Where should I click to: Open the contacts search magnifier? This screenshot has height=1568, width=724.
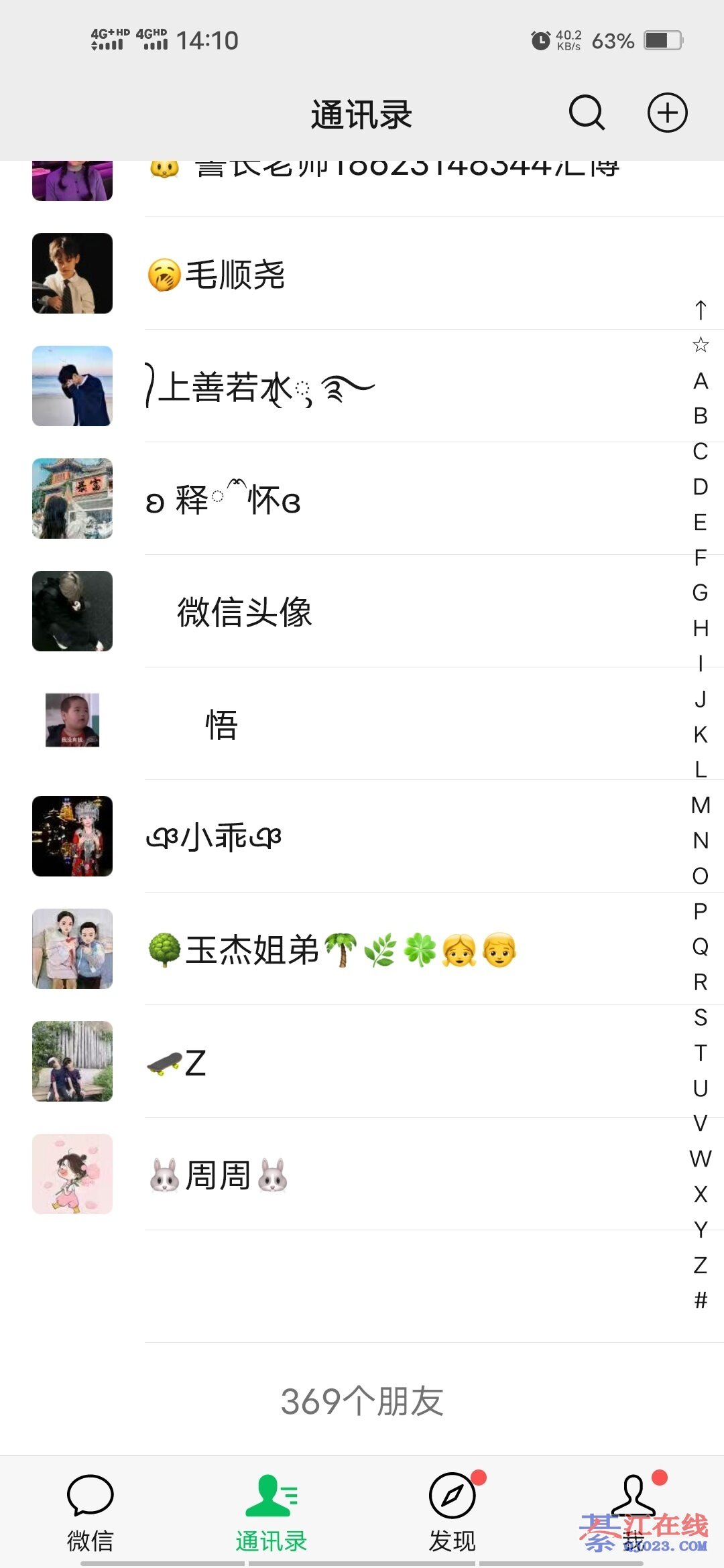click(x=587, y=113)
